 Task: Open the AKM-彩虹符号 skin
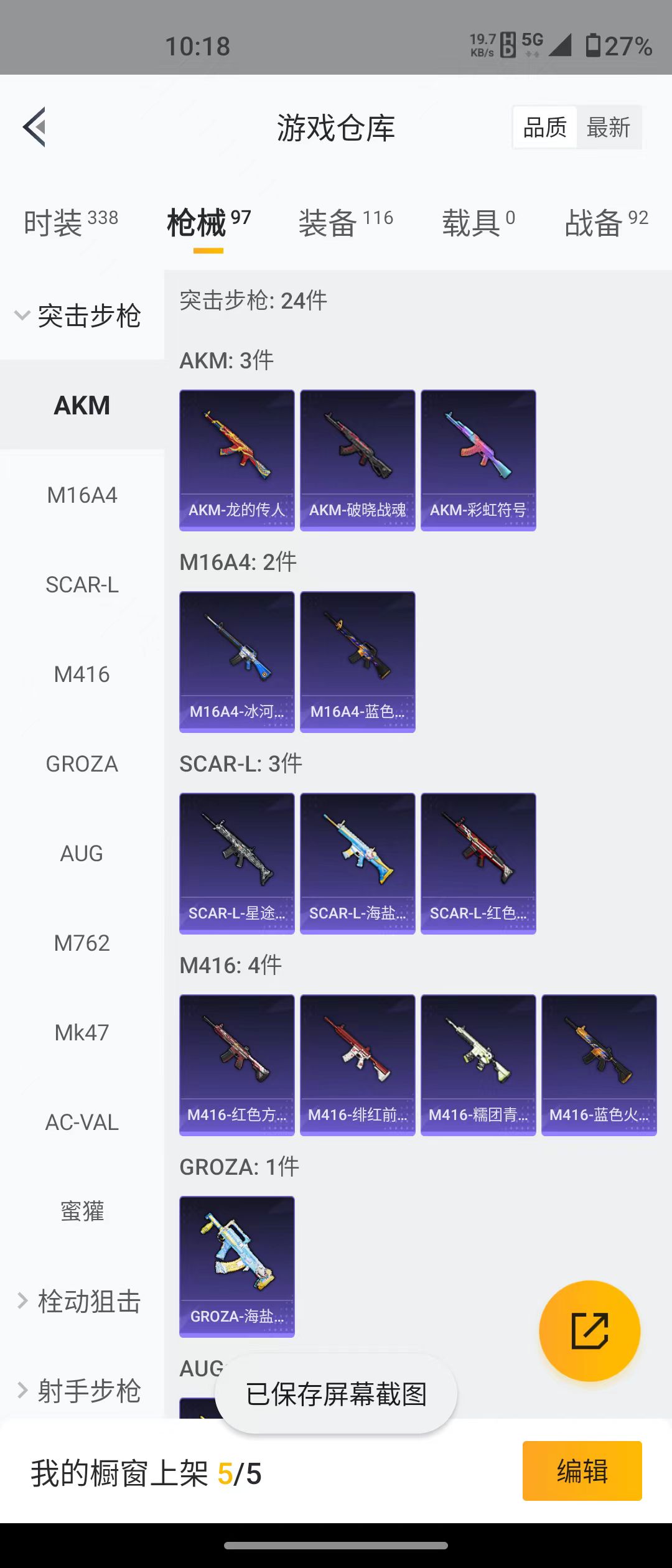478,460
